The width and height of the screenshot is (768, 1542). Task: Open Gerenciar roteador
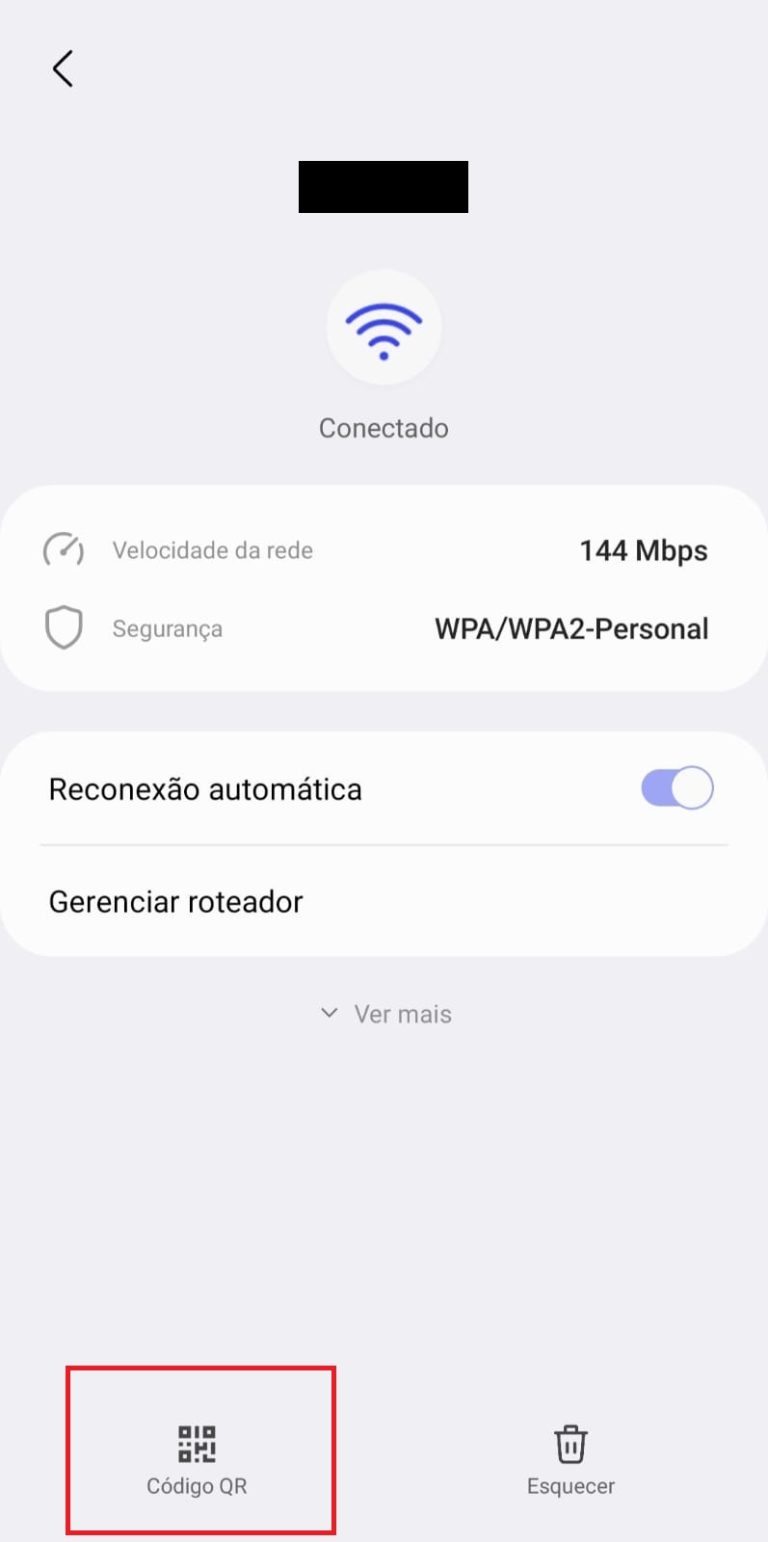point(176,901)
